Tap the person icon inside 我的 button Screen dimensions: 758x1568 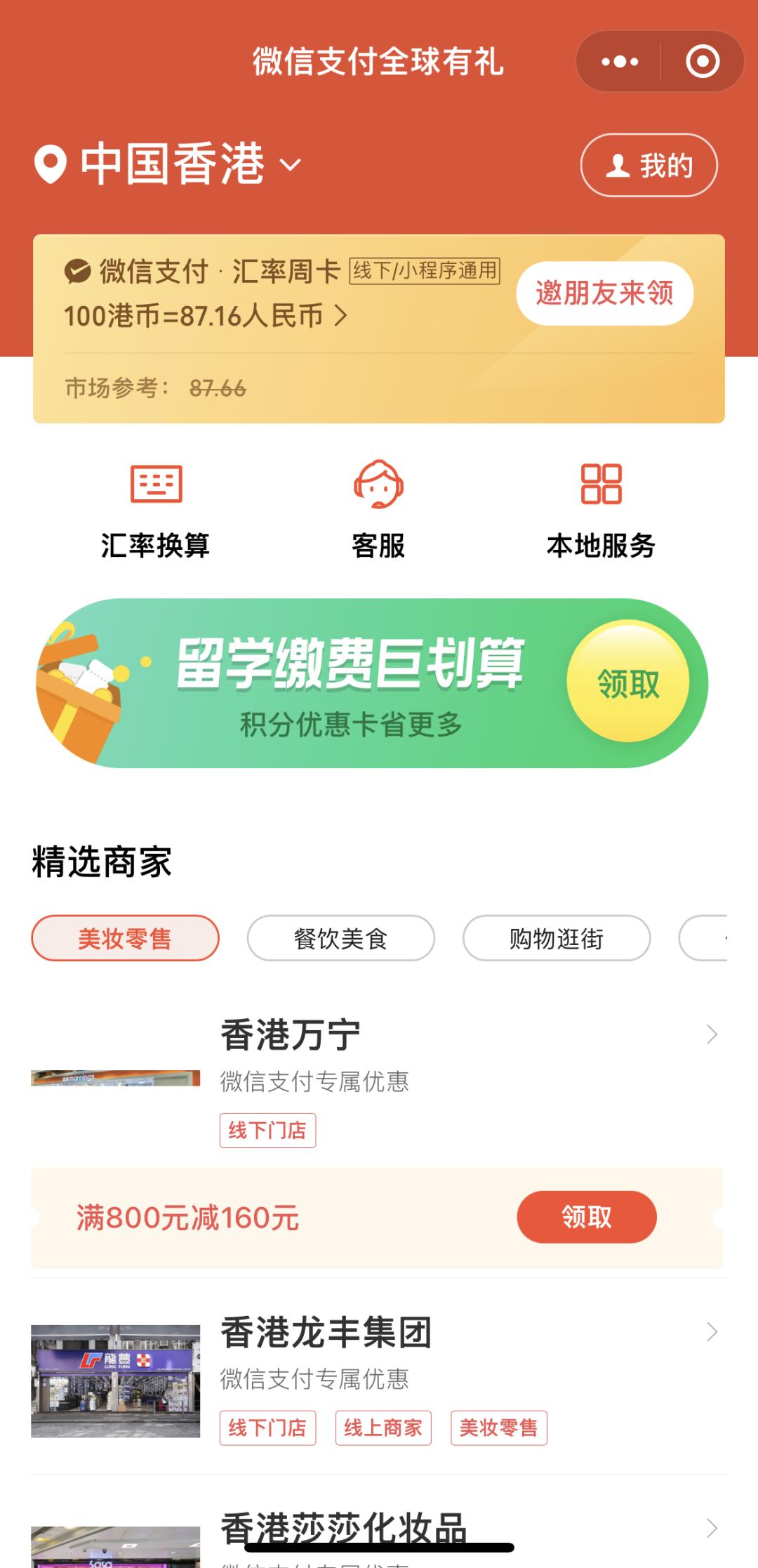pyautogui.click(x=617, y=166)
